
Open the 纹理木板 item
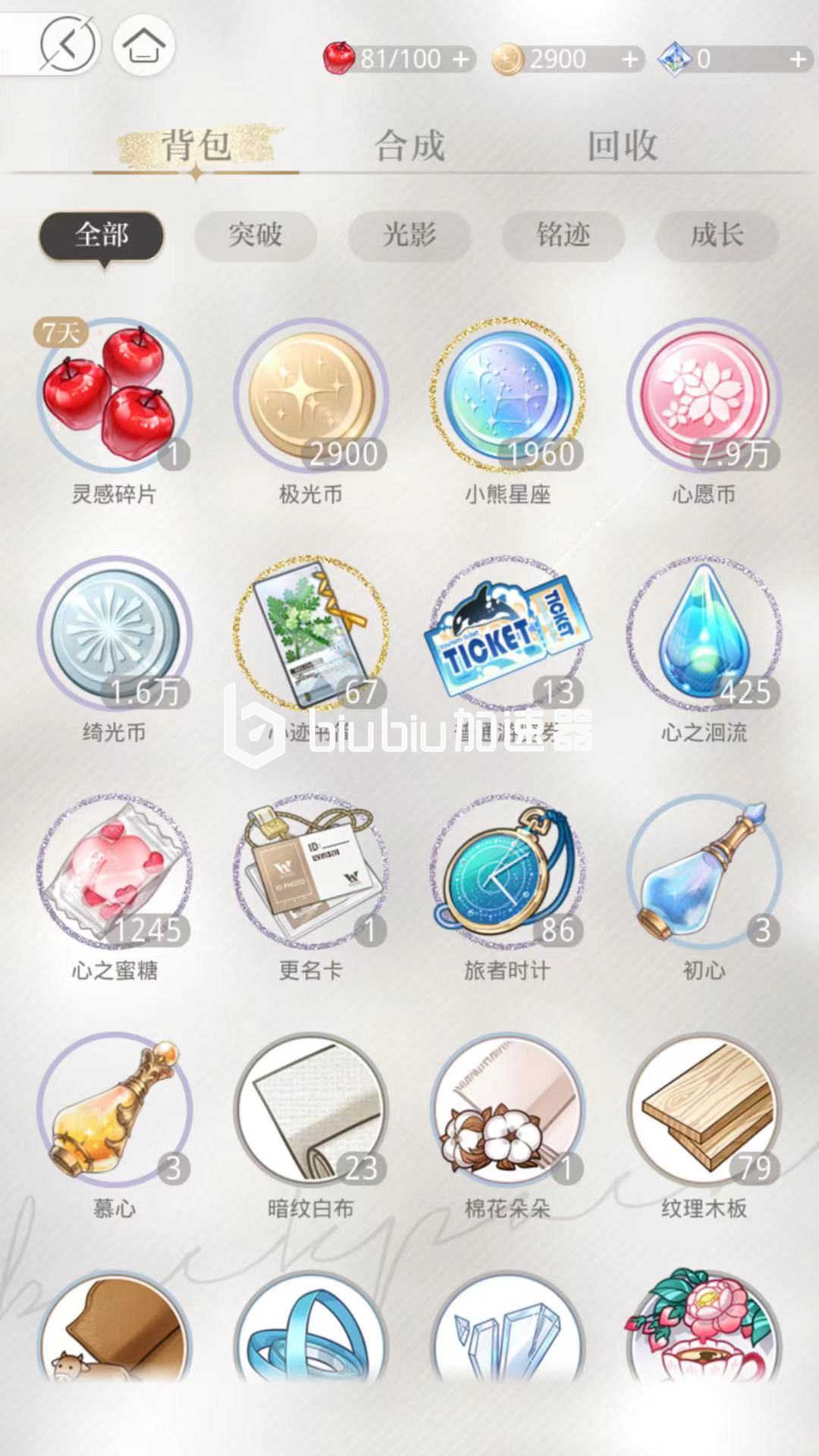tap(704, 1110)
